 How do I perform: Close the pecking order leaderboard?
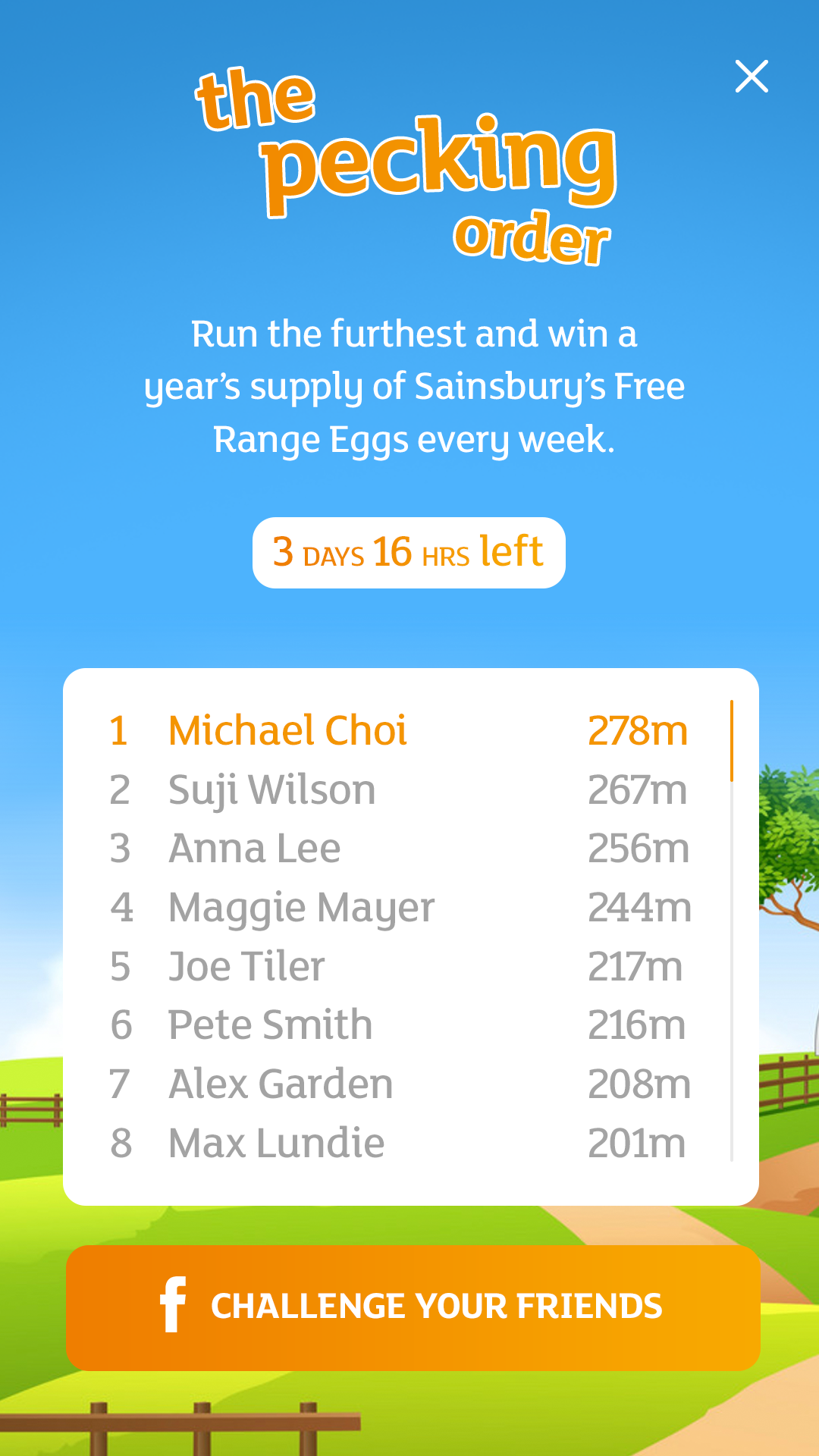coord(752,77)
